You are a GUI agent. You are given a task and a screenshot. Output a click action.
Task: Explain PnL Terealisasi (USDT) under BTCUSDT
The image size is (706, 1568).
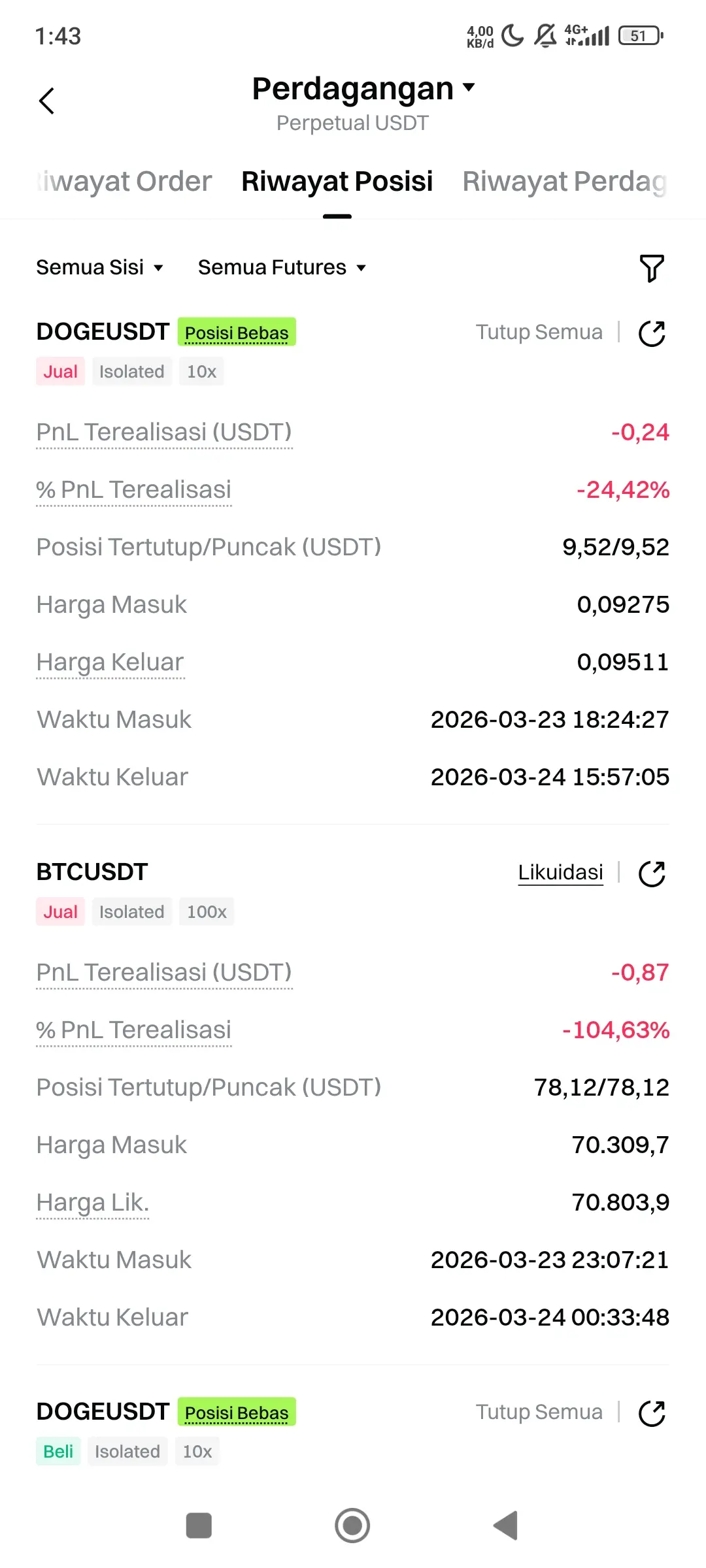[x=164, y=973]
